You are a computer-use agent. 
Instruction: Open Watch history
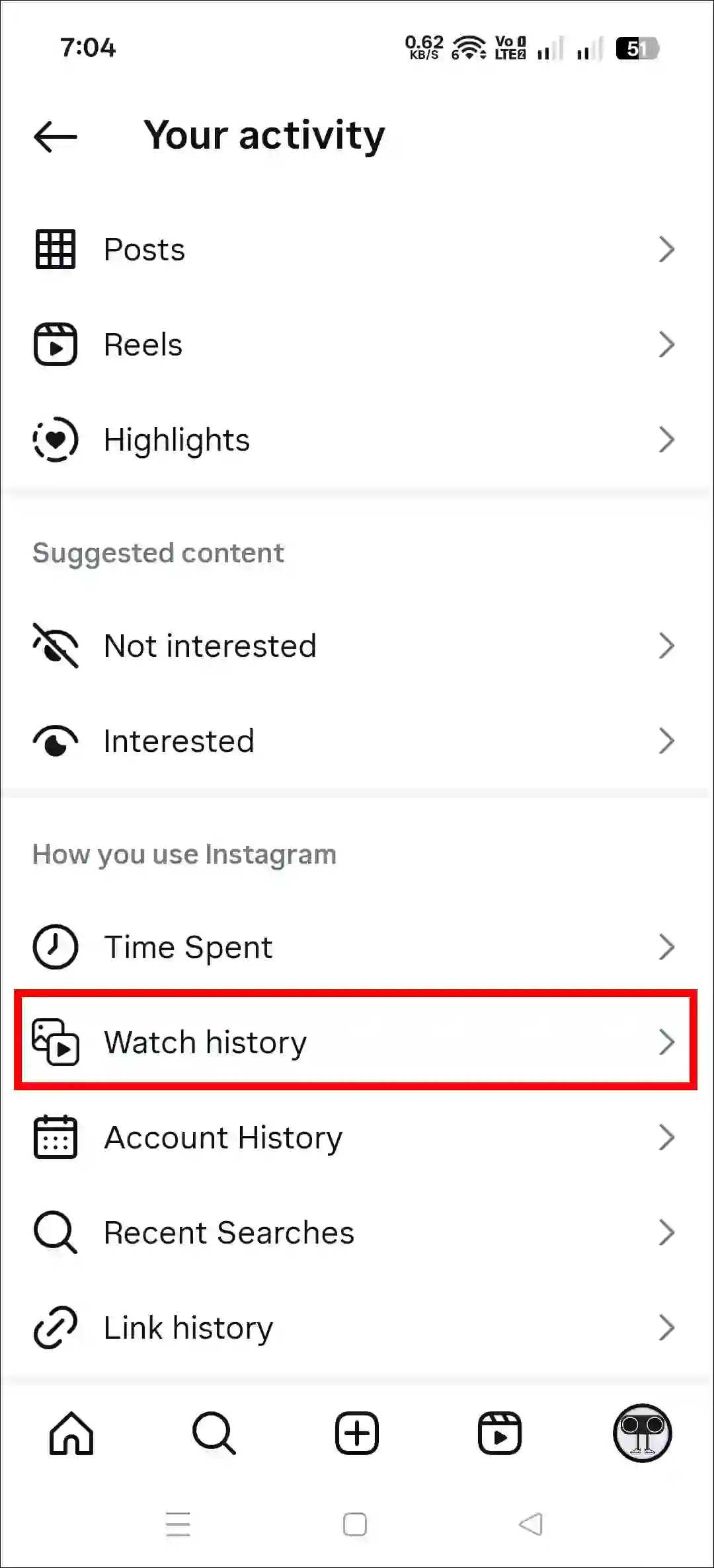point(356,1043)
